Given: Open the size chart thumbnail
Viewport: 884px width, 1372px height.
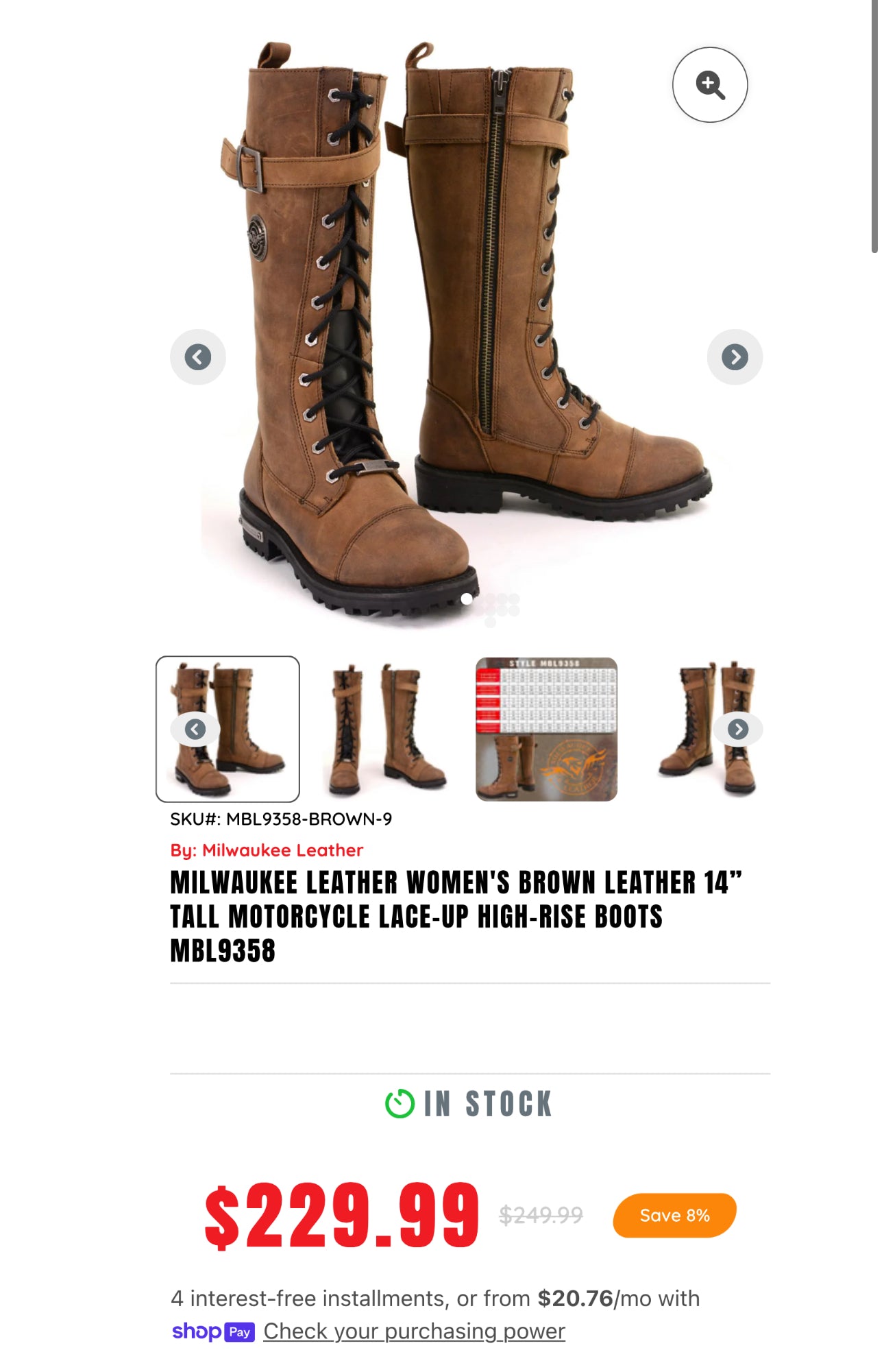Looking at the screenshot, I should [x=546, y=729].
